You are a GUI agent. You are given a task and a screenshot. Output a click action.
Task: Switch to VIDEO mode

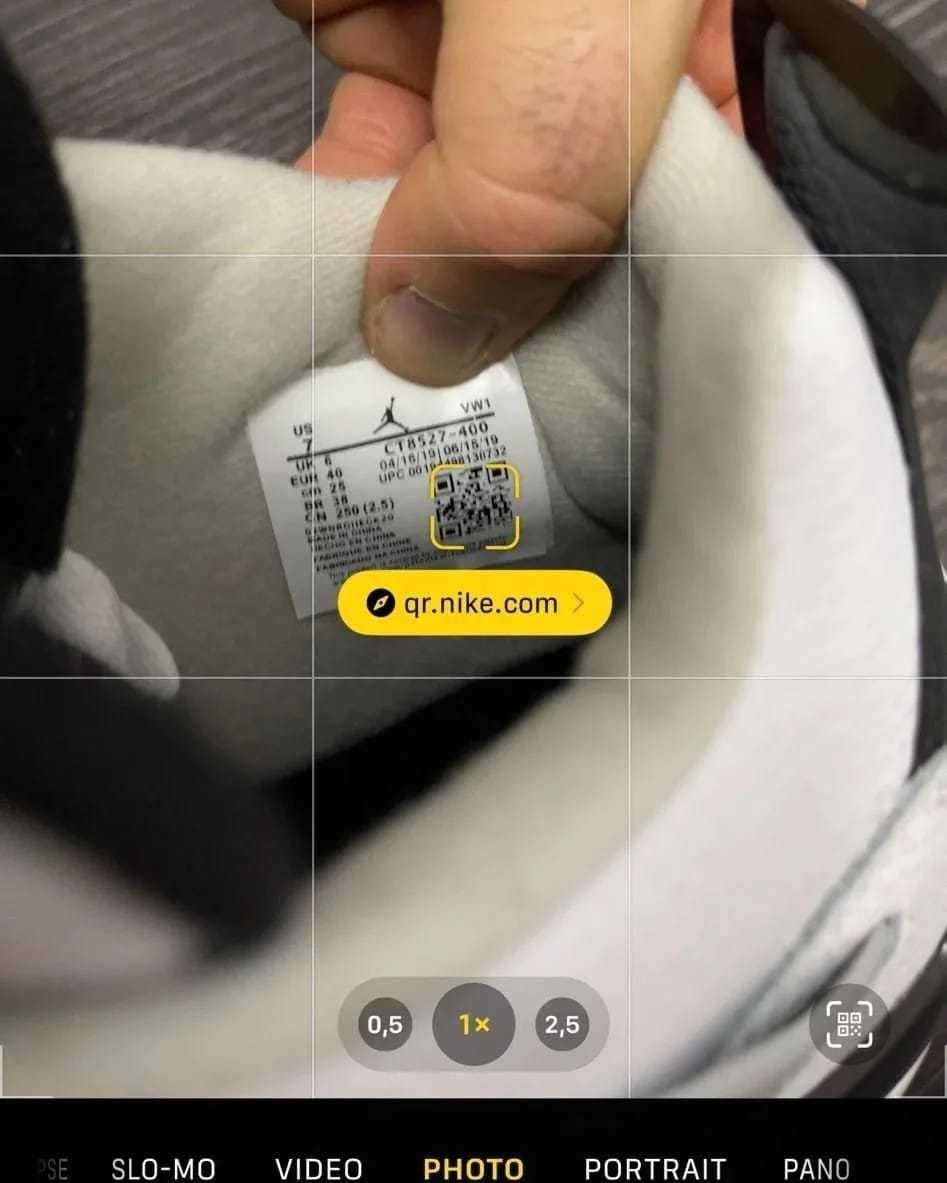coord(319,1168)
